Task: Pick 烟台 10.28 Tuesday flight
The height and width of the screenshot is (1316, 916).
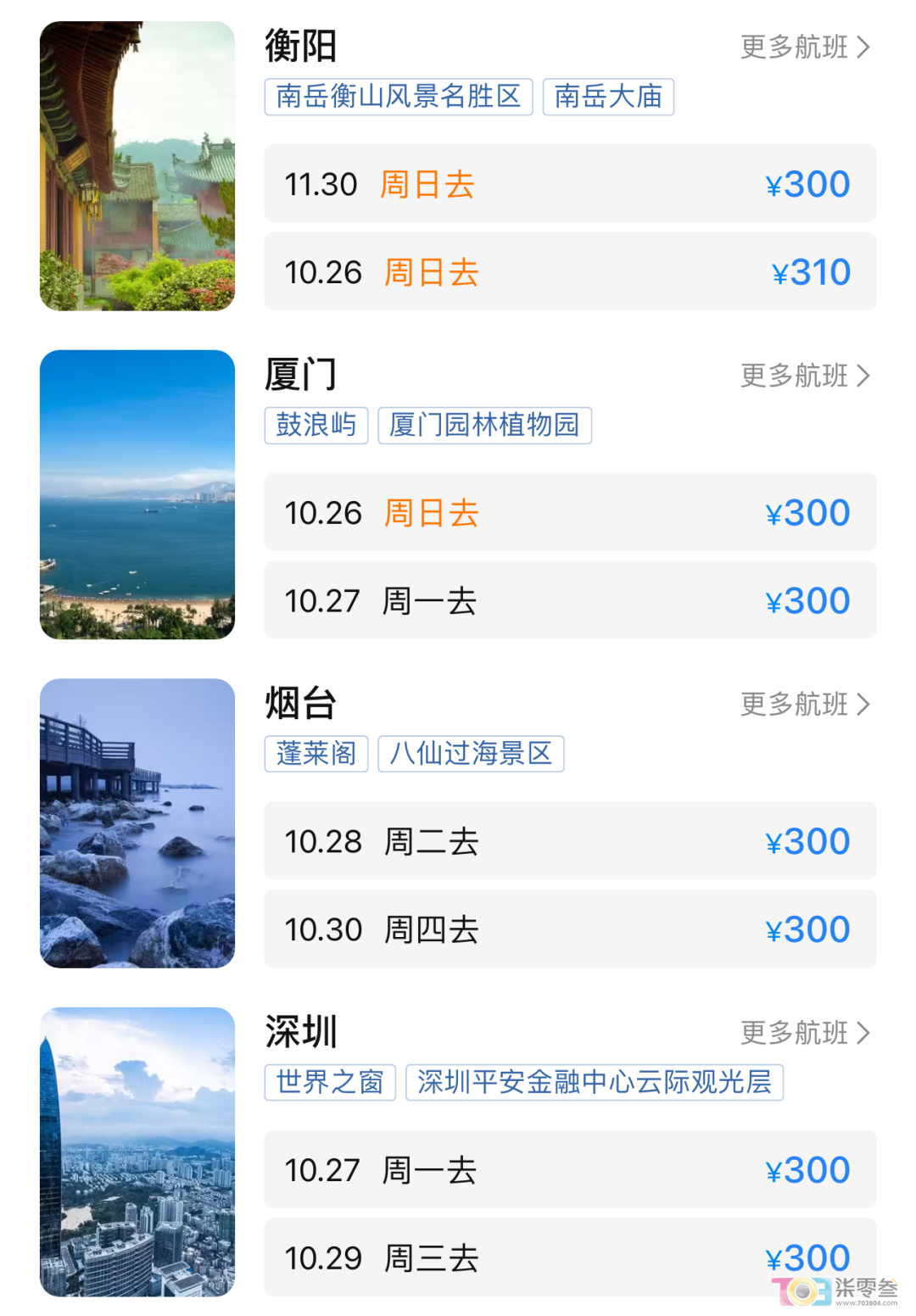Action: [x=570, y=841]
